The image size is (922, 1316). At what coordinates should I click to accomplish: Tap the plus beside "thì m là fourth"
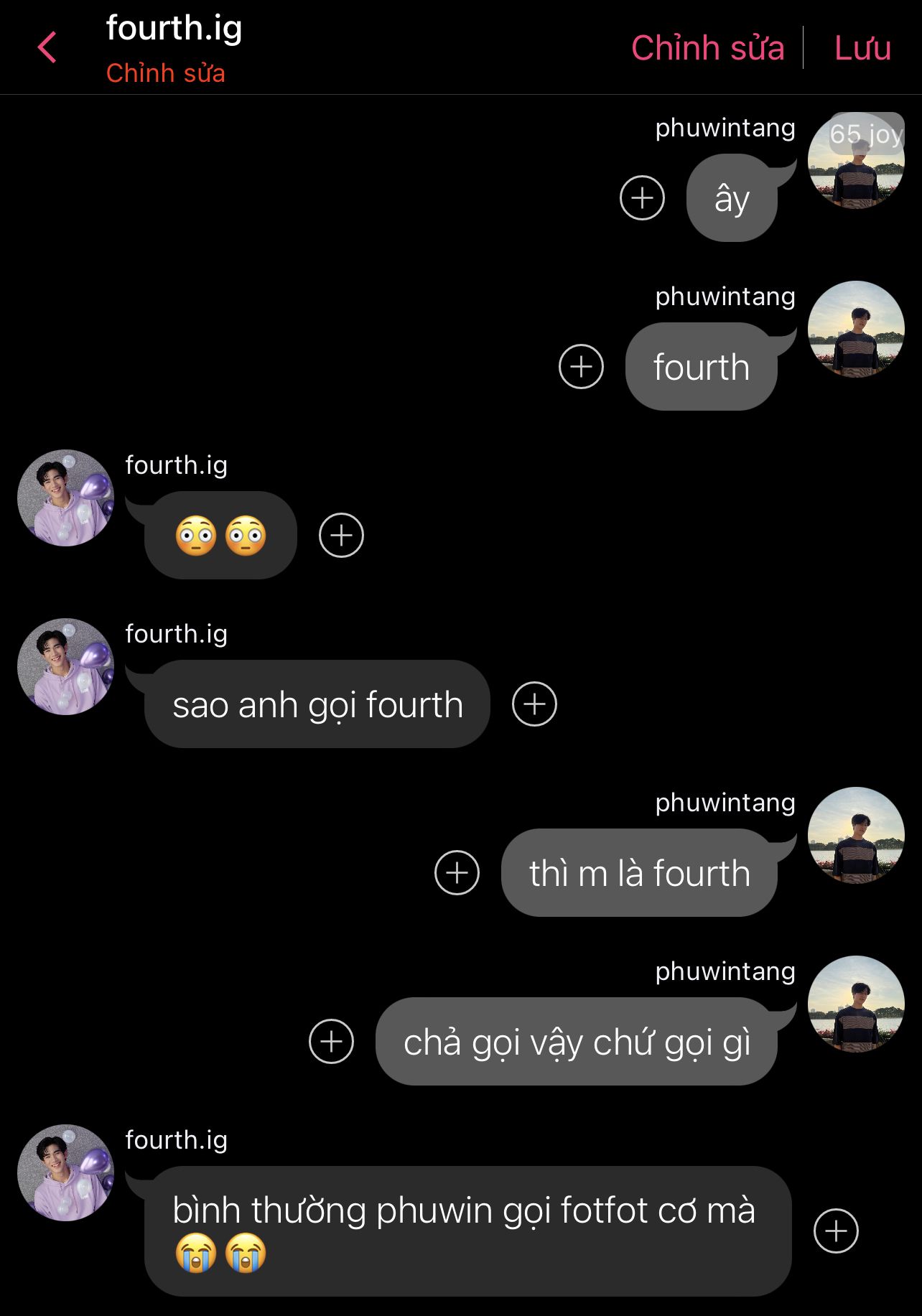457,872
